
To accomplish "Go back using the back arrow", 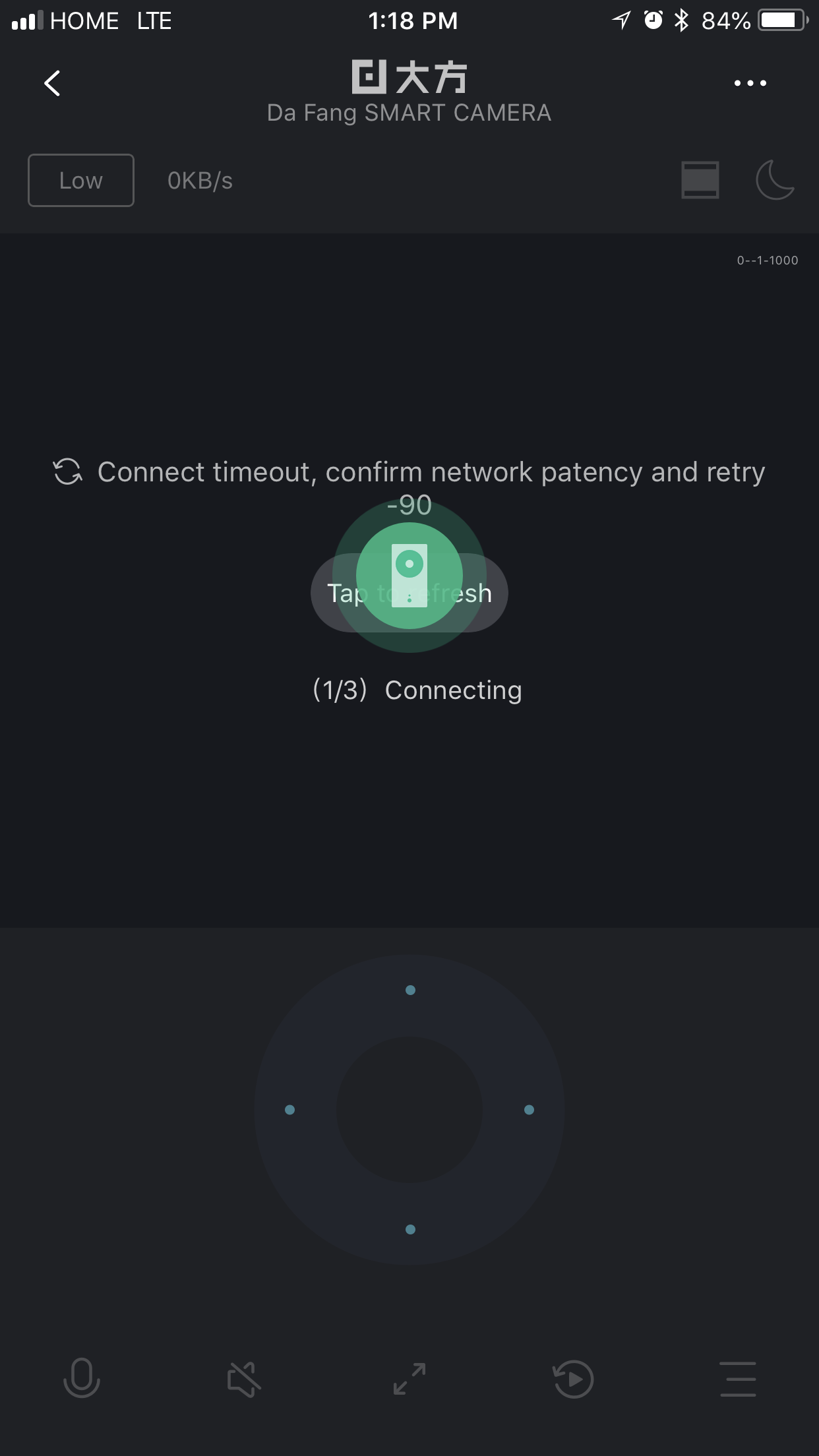I will tap(52, 83).
